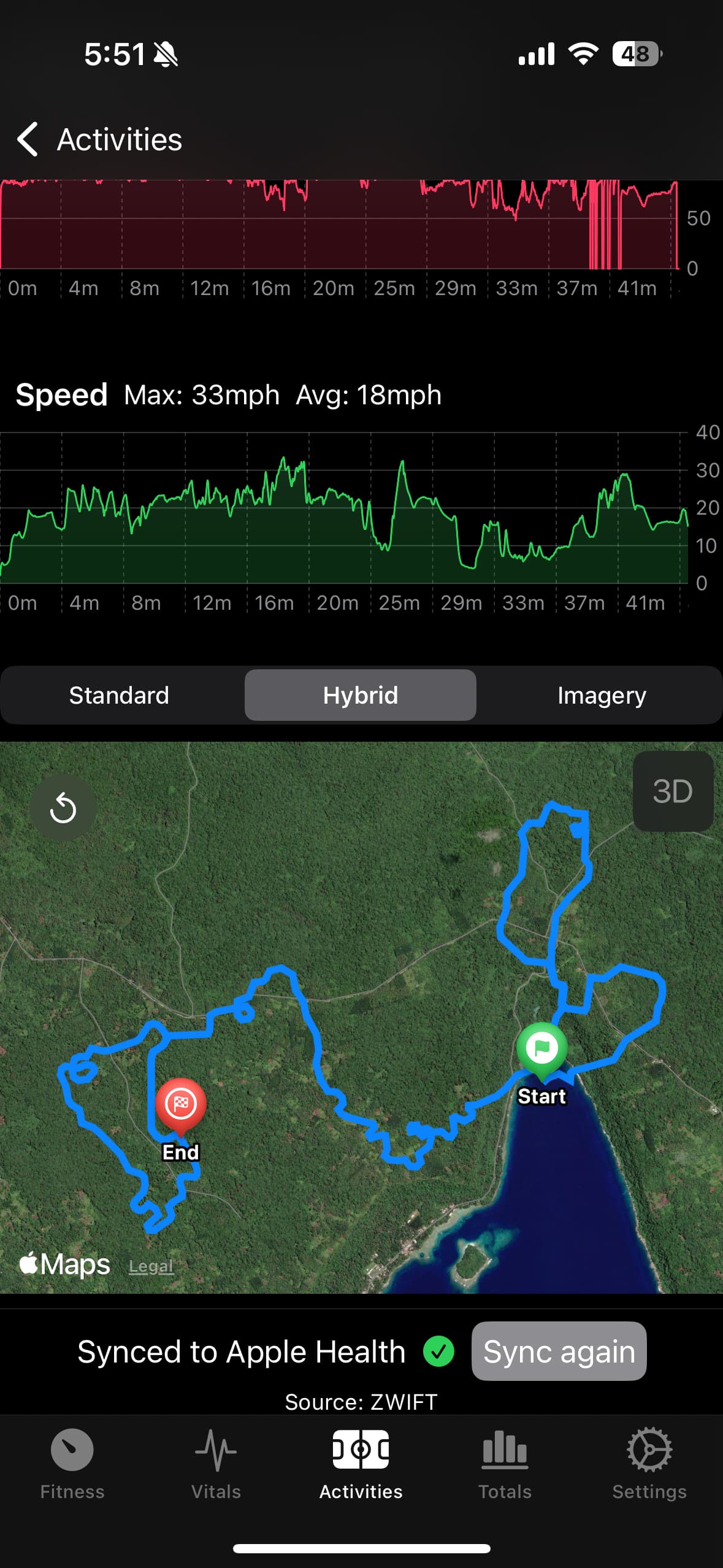Tap the Activities tab in the bottom bar
This screenshot has height=1568, width=723.
[361, 1464]
